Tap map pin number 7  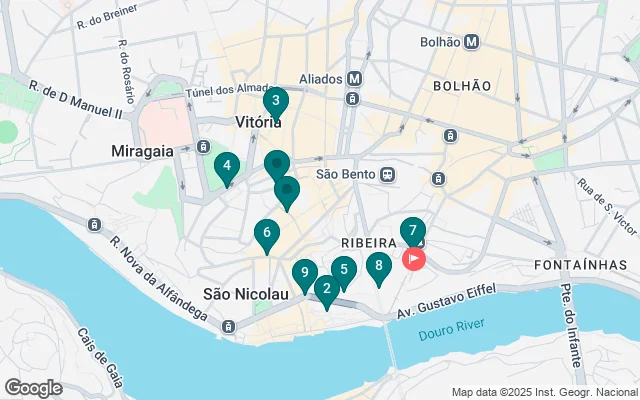click(x=412, y=231)
